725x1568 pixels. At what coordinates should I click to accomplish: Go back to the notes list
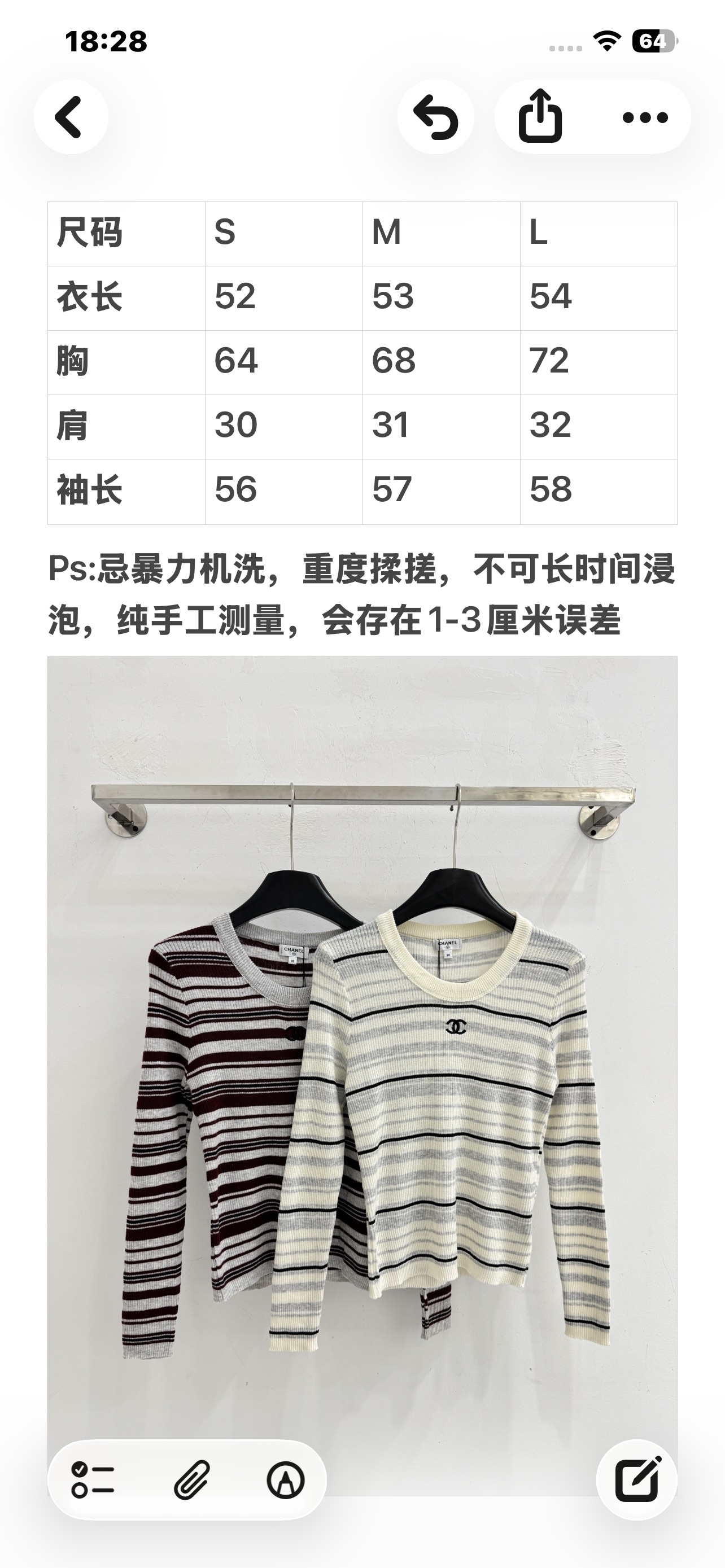[x=71, y=117]
